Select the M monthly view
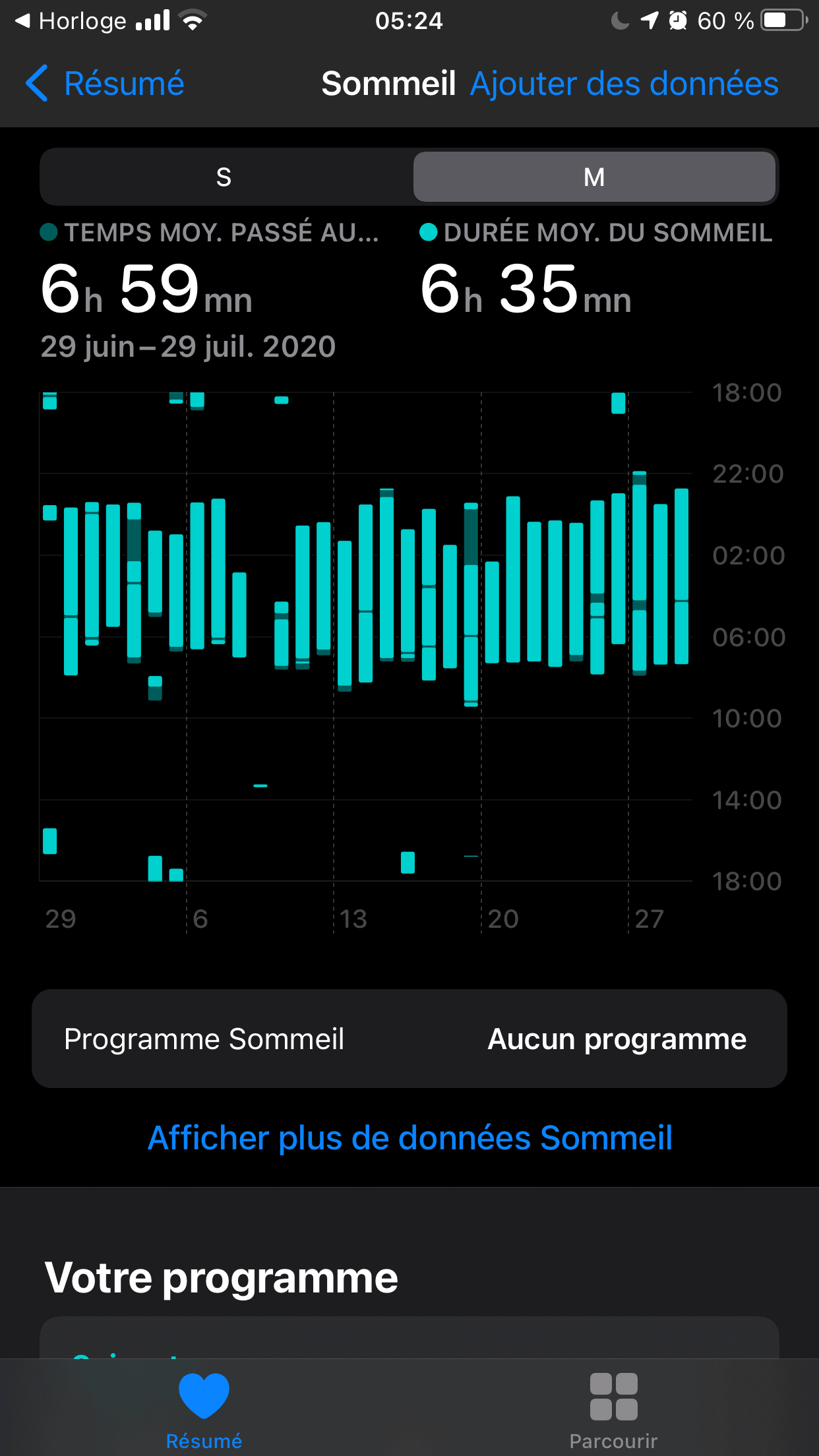 tap(594, 177)
